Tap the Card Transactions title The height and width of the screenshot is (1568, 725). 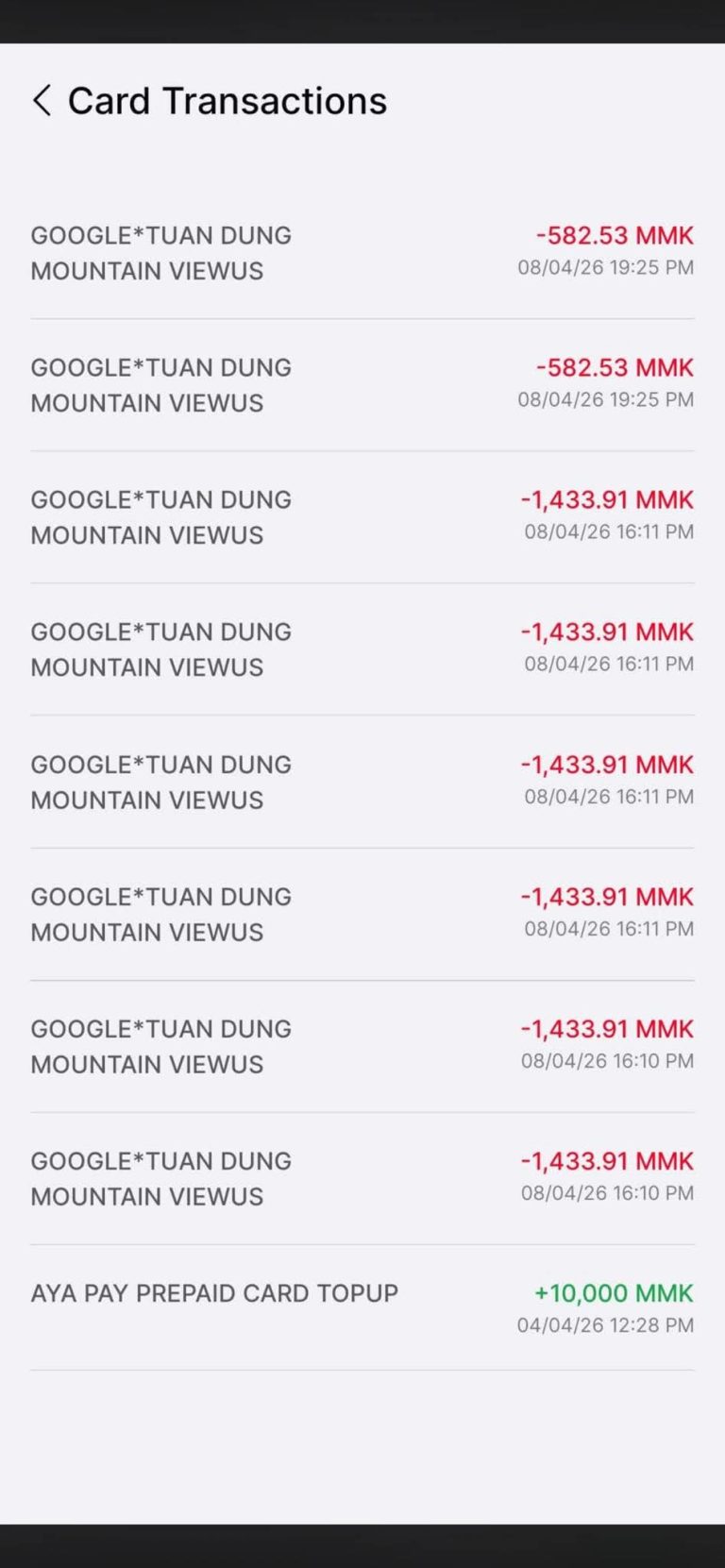[x=227, y=100]
